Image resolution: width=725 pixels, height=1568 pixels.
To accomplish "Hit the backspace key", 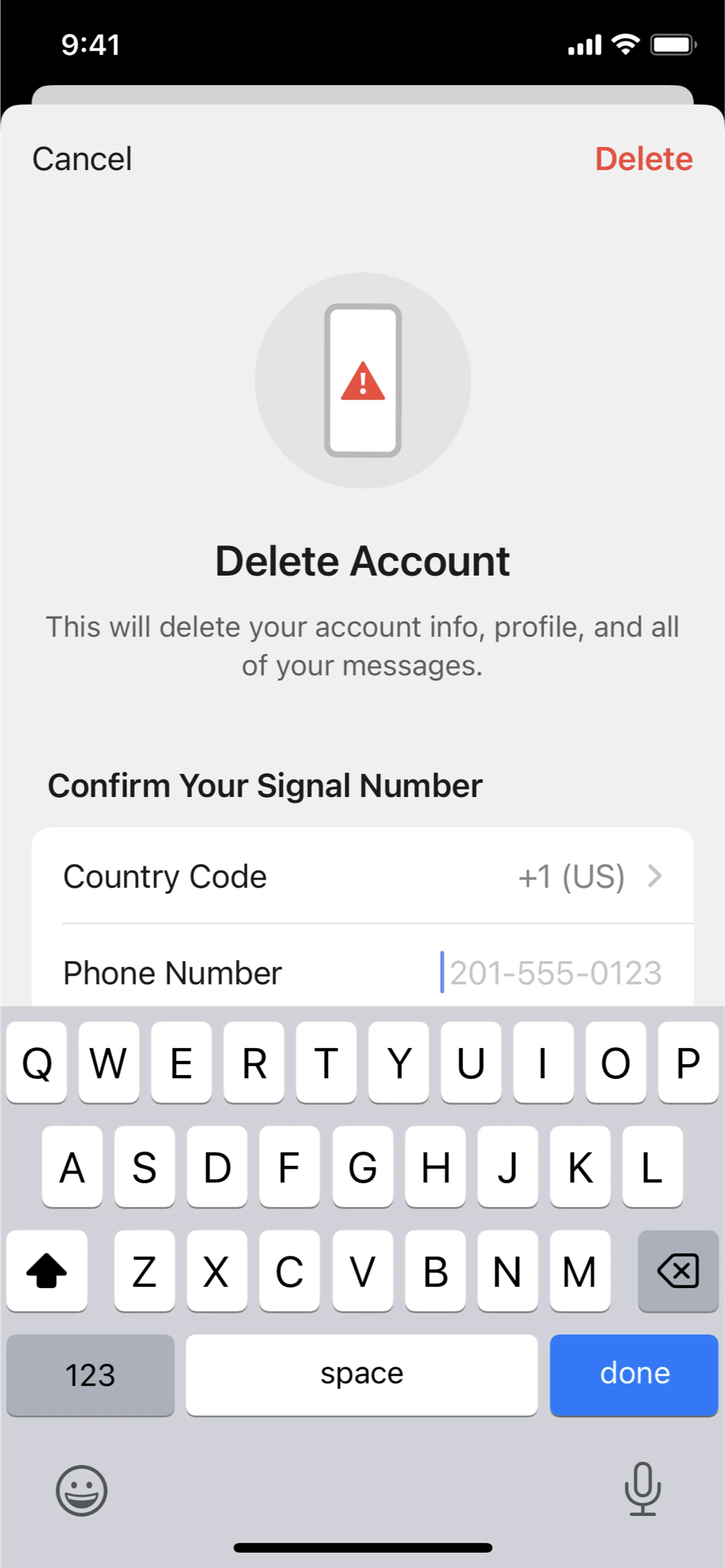I will (677, 1271).
